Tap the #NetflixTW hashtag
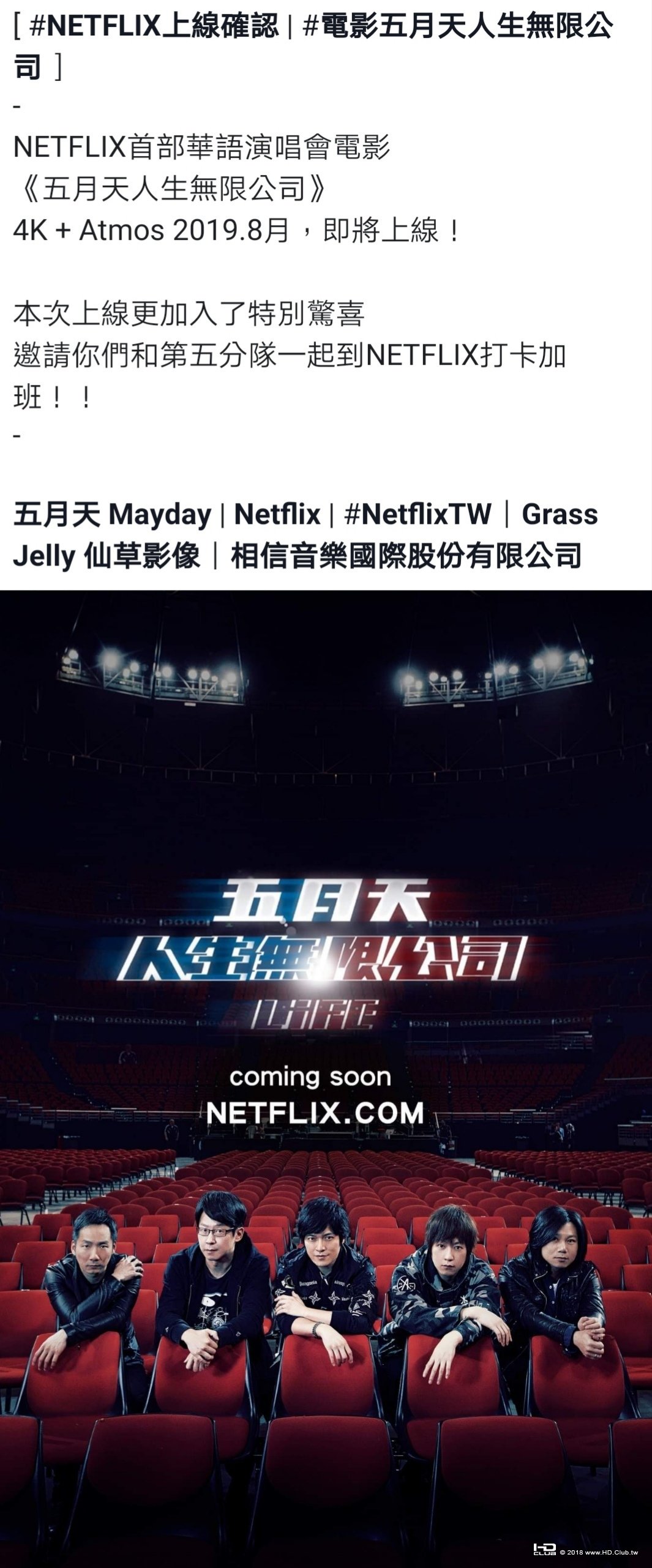 [418, 514]
